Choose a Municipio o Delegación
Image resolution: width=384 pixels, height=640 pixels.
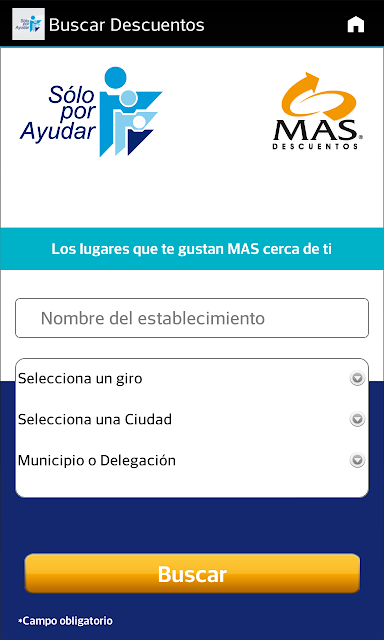(192, 460)
